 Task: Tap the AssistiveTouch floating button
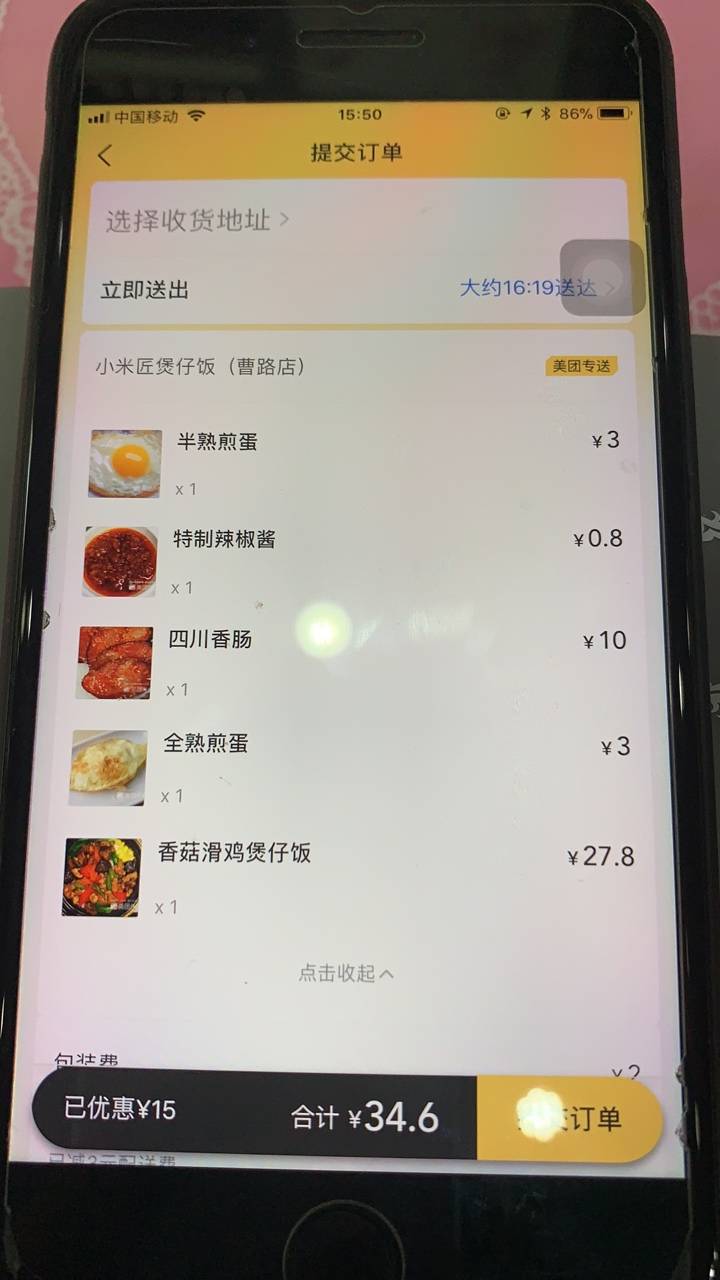click(602, 278)
